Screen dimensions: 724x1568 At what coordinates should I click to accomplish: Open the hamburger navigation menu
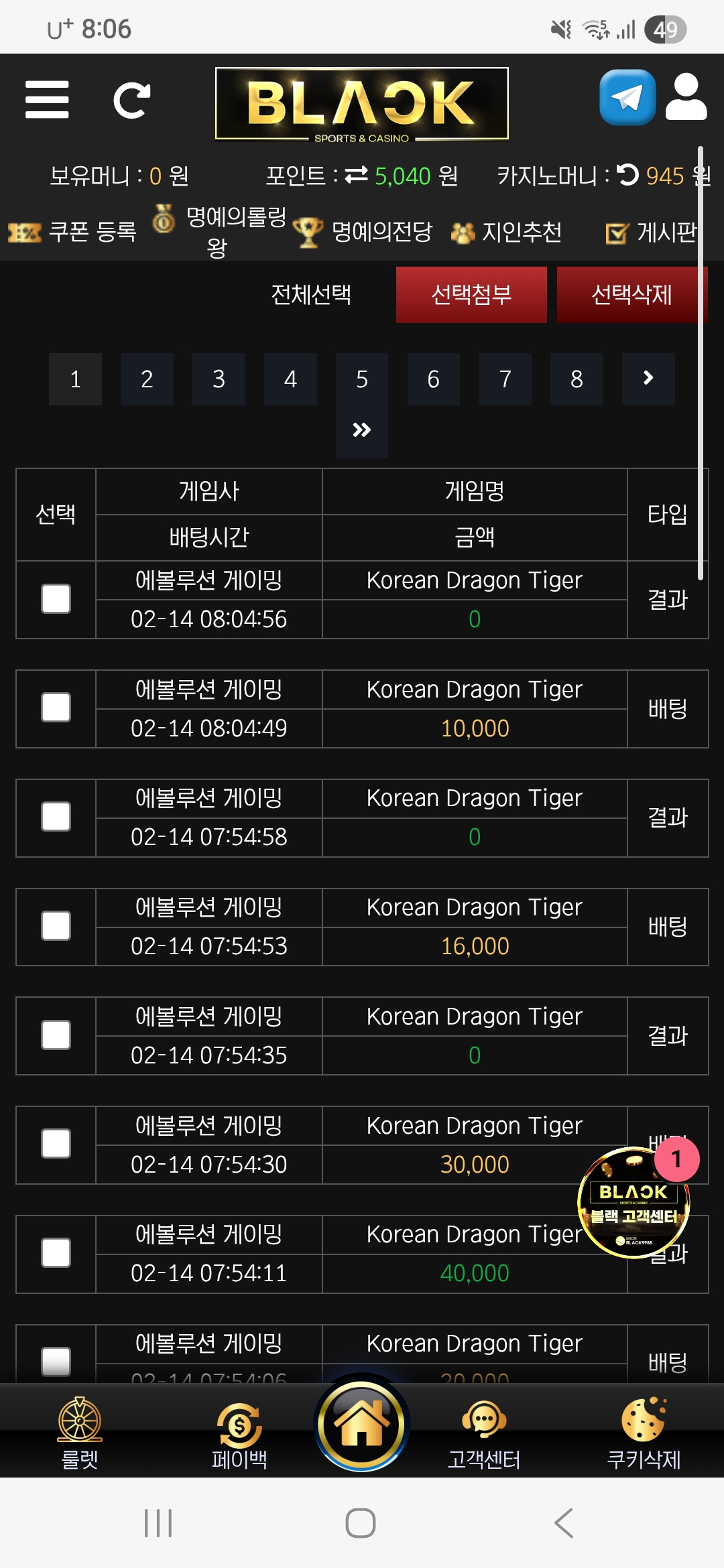click(x=47, y=101)
